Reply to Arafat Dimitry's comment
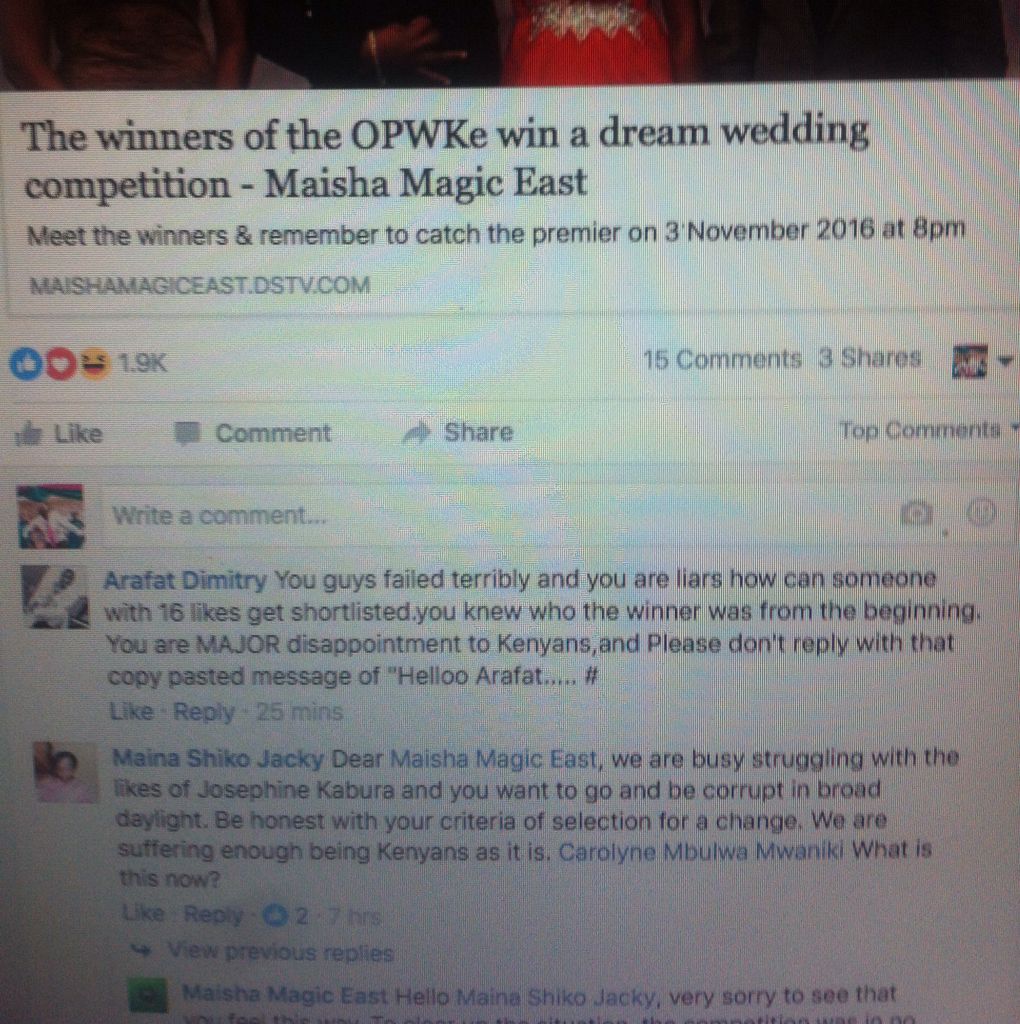The image size is (1020, 1024). point(203,712)
